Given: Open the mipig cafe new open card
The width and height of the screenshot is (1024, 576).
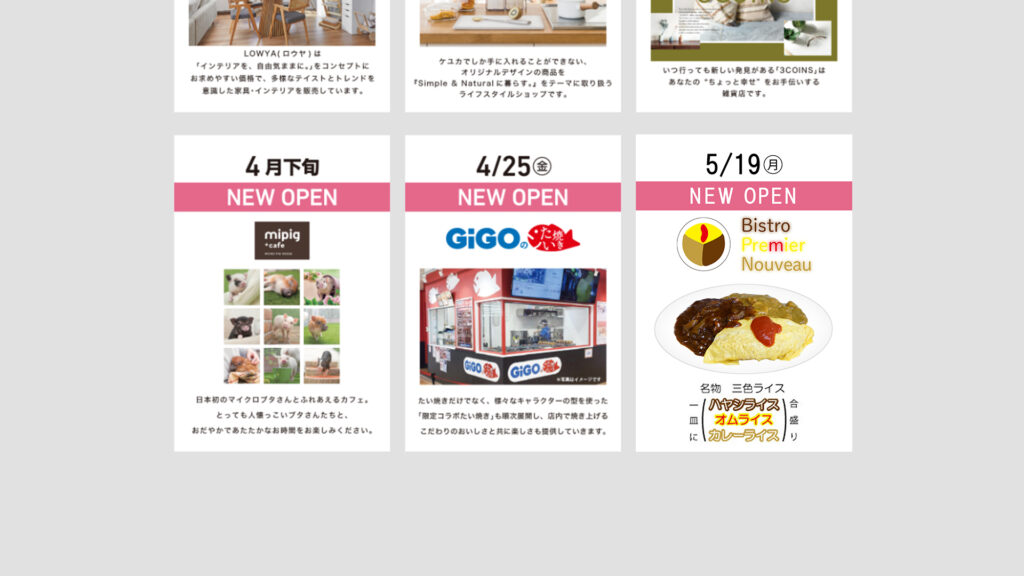Looking at the screenshot, I should coord(282,293).
